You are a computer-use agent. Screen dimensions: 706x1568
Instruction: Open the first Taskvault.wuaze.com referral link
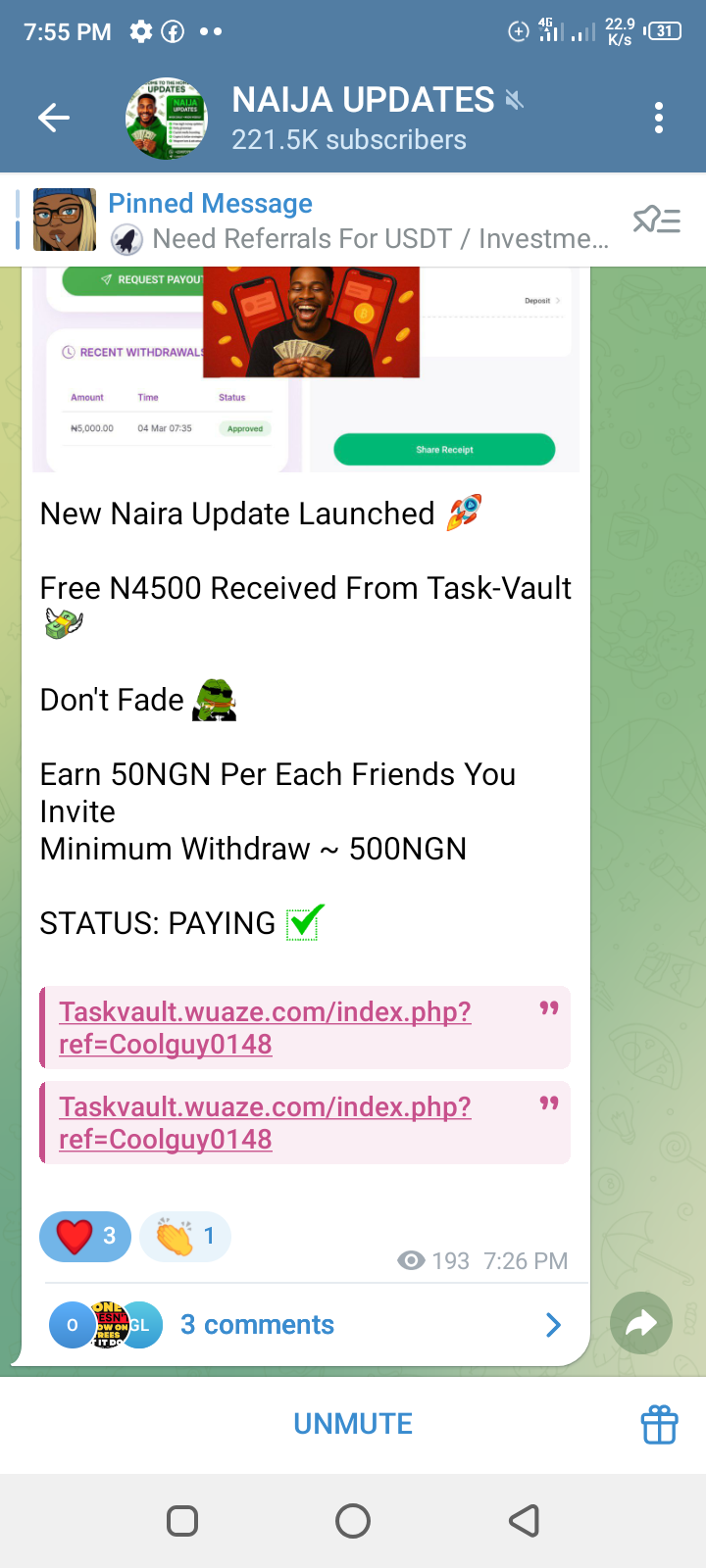click(265, 1027)
